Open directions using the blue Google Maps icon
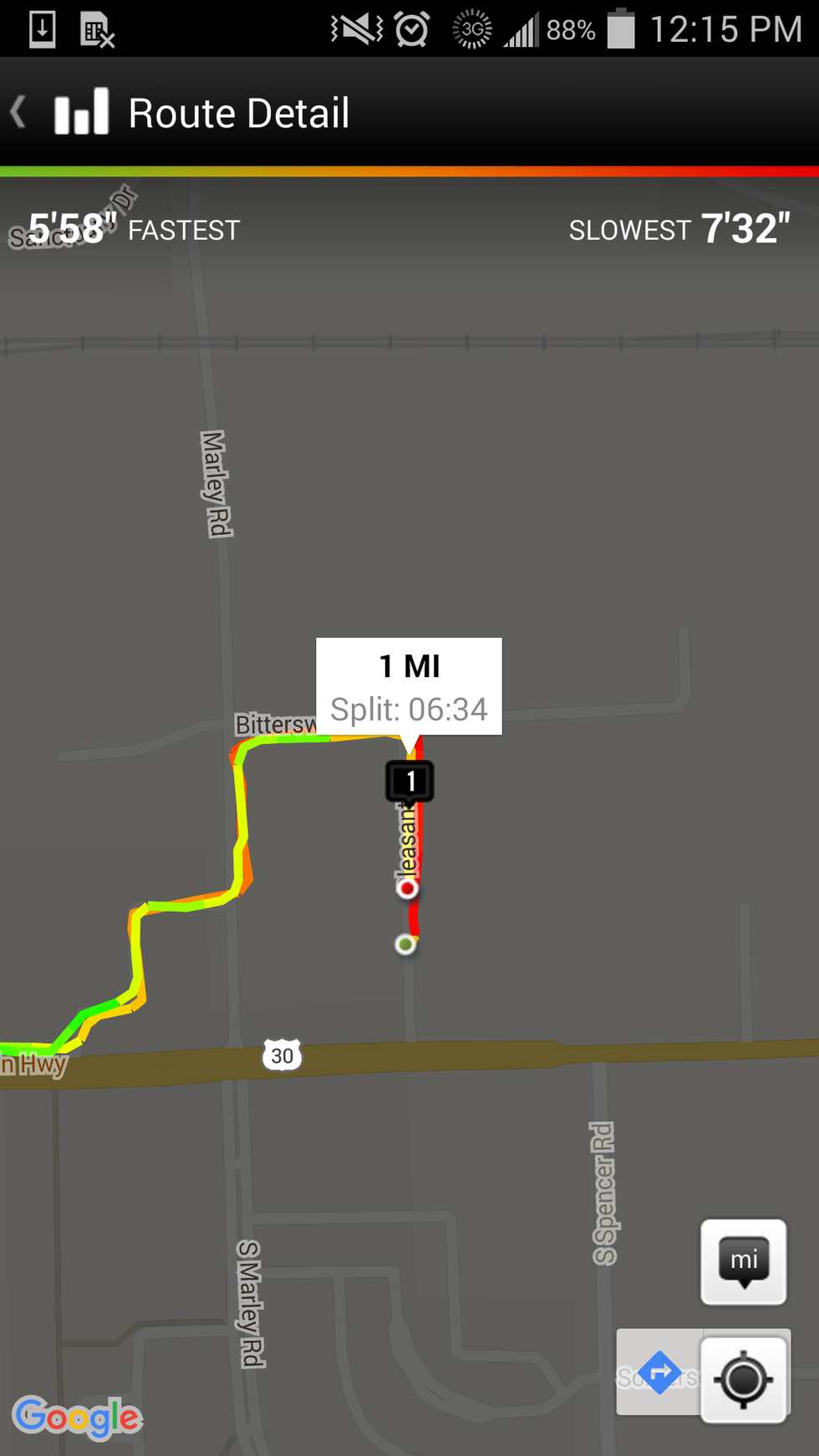The height and width of the screenshot is (1456, 819). click(659, 1374)
